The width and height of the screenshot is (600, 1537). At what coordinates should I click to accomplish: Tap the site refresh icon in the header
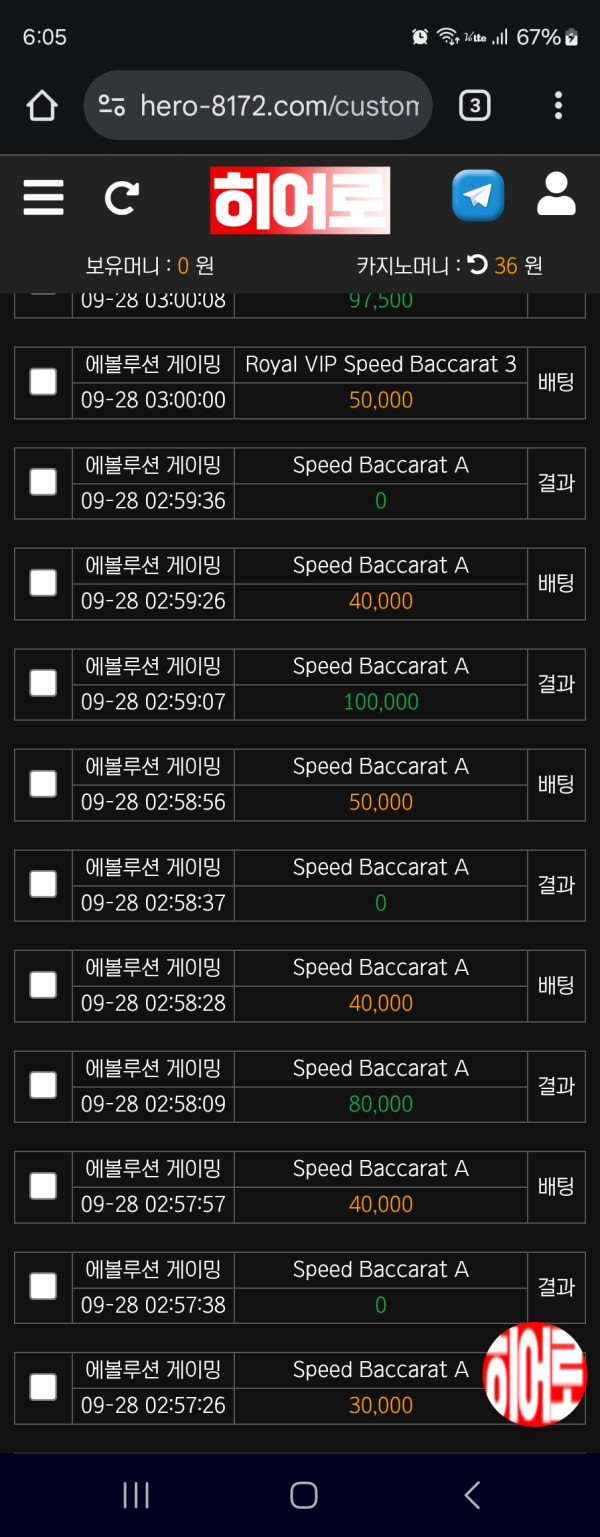122,198
